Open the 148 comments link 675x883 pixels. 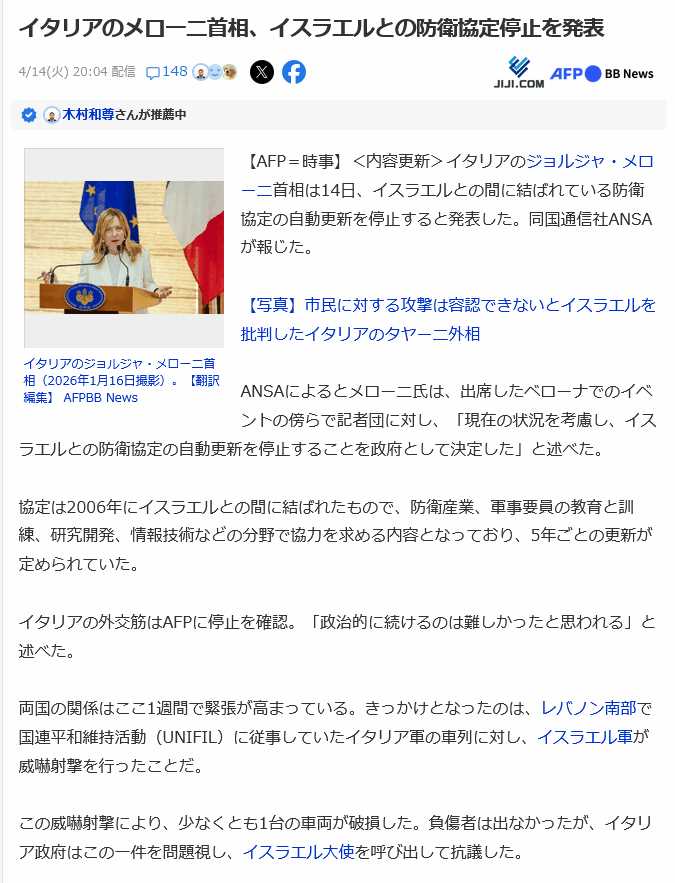pyautogui.click(x=167, y=72)
